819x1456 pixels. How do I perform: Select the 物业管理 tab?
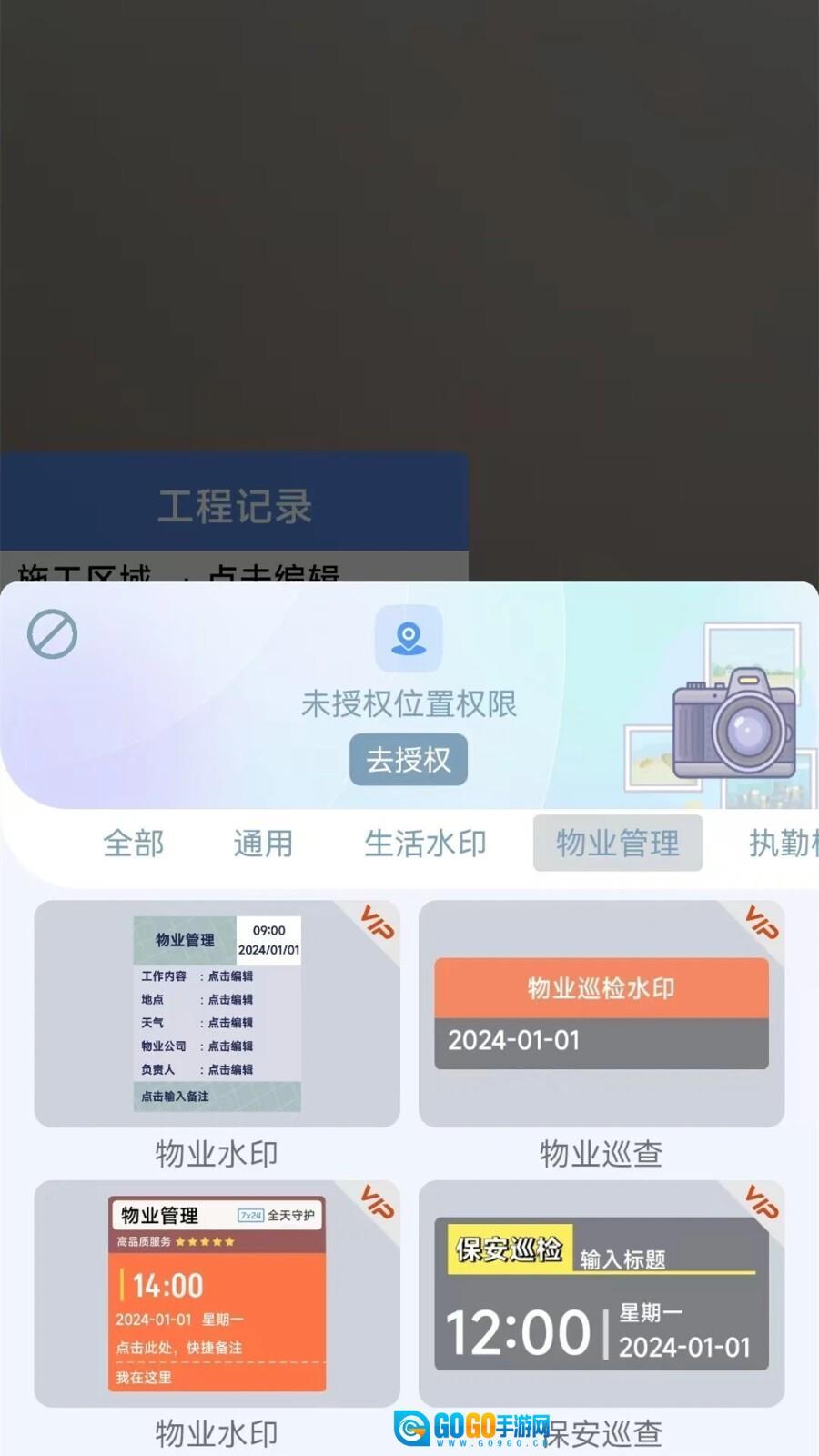pyautogui.click(x=617, y=844)
